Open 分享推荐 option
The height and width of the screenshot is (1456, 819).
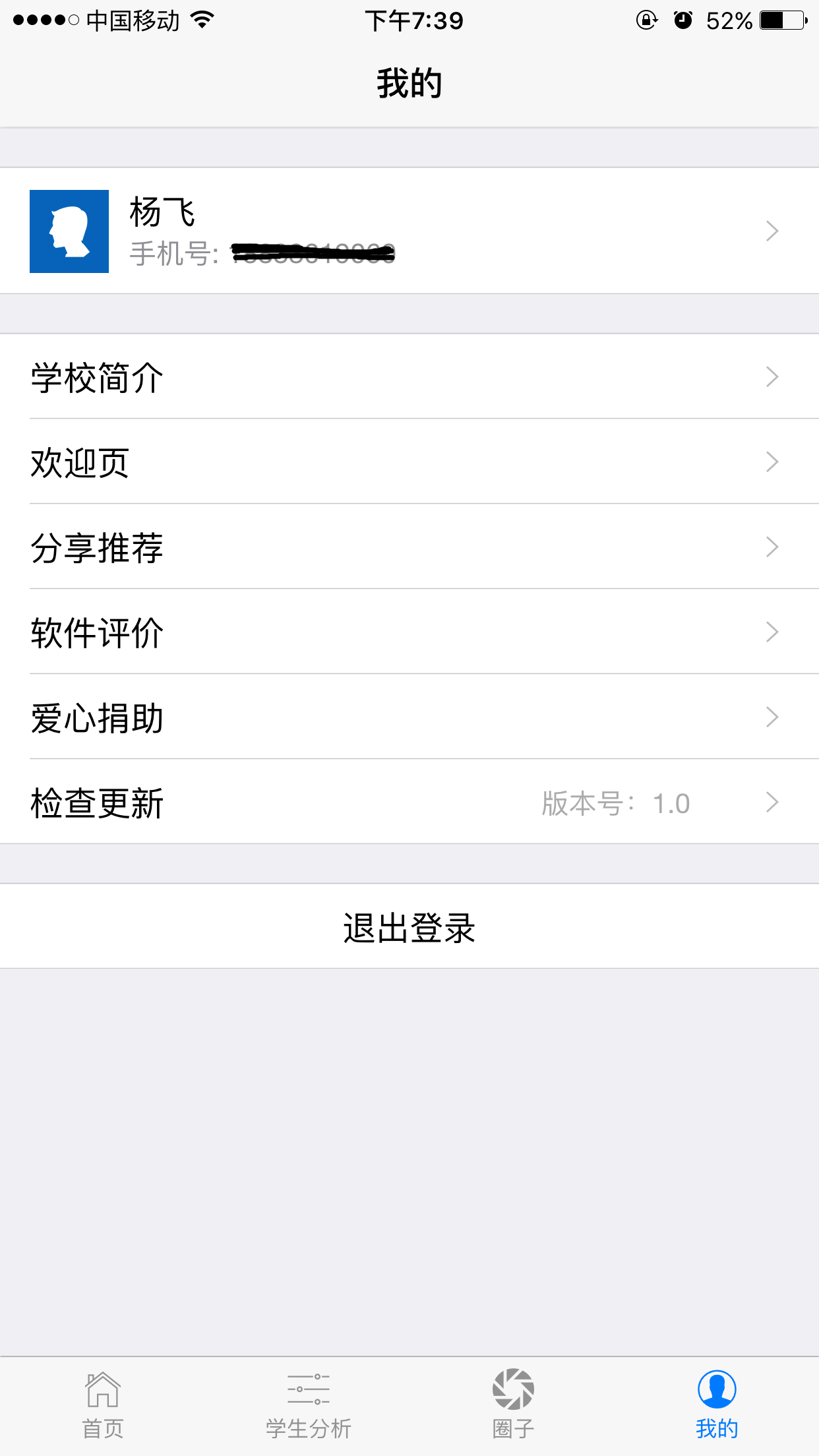click(409, 547)
